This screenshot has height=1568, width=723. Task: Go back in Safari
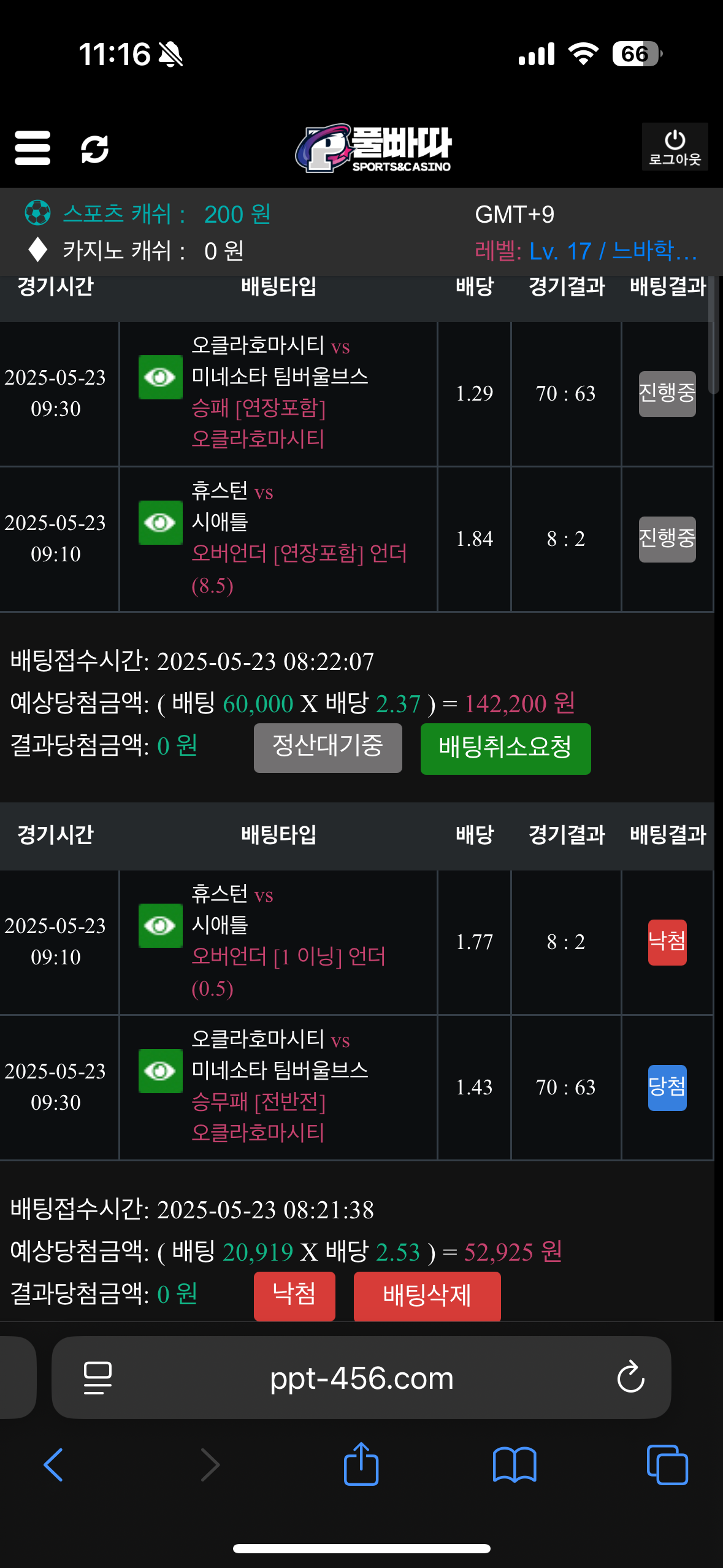(x=54, y=1465)
